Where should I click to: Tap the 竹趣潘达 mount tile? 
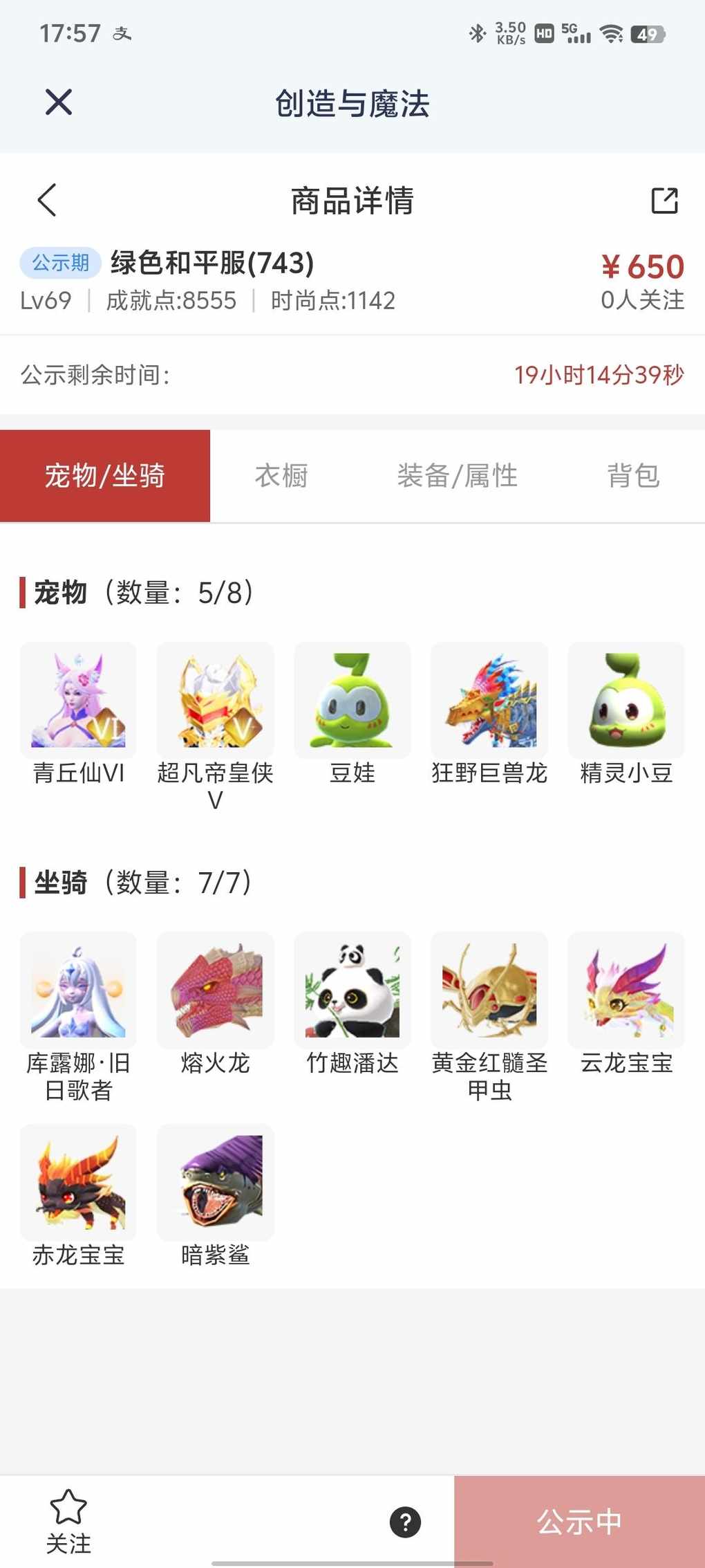coord(352,990)
